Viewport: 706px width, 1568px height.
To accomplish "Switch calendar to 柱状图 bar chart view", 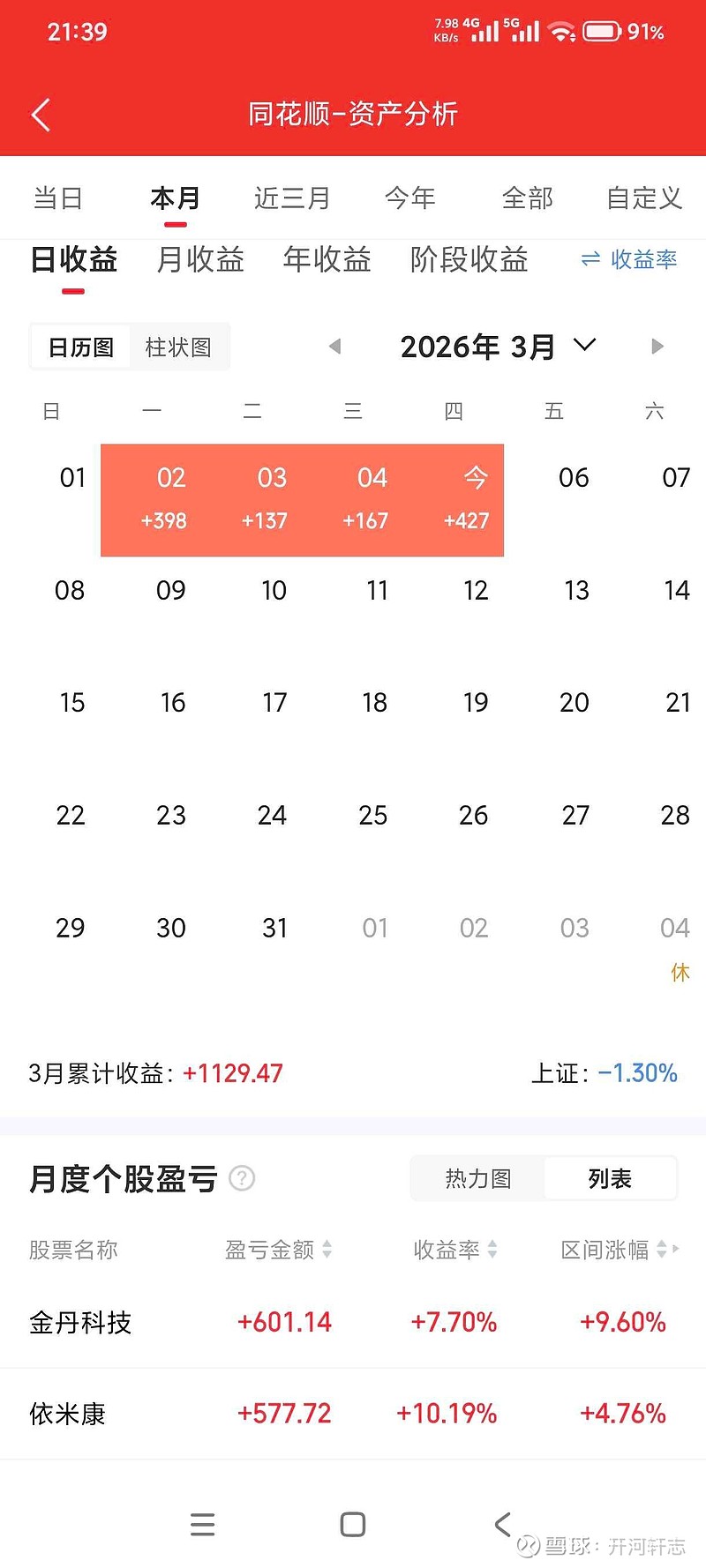I will 179,347.
